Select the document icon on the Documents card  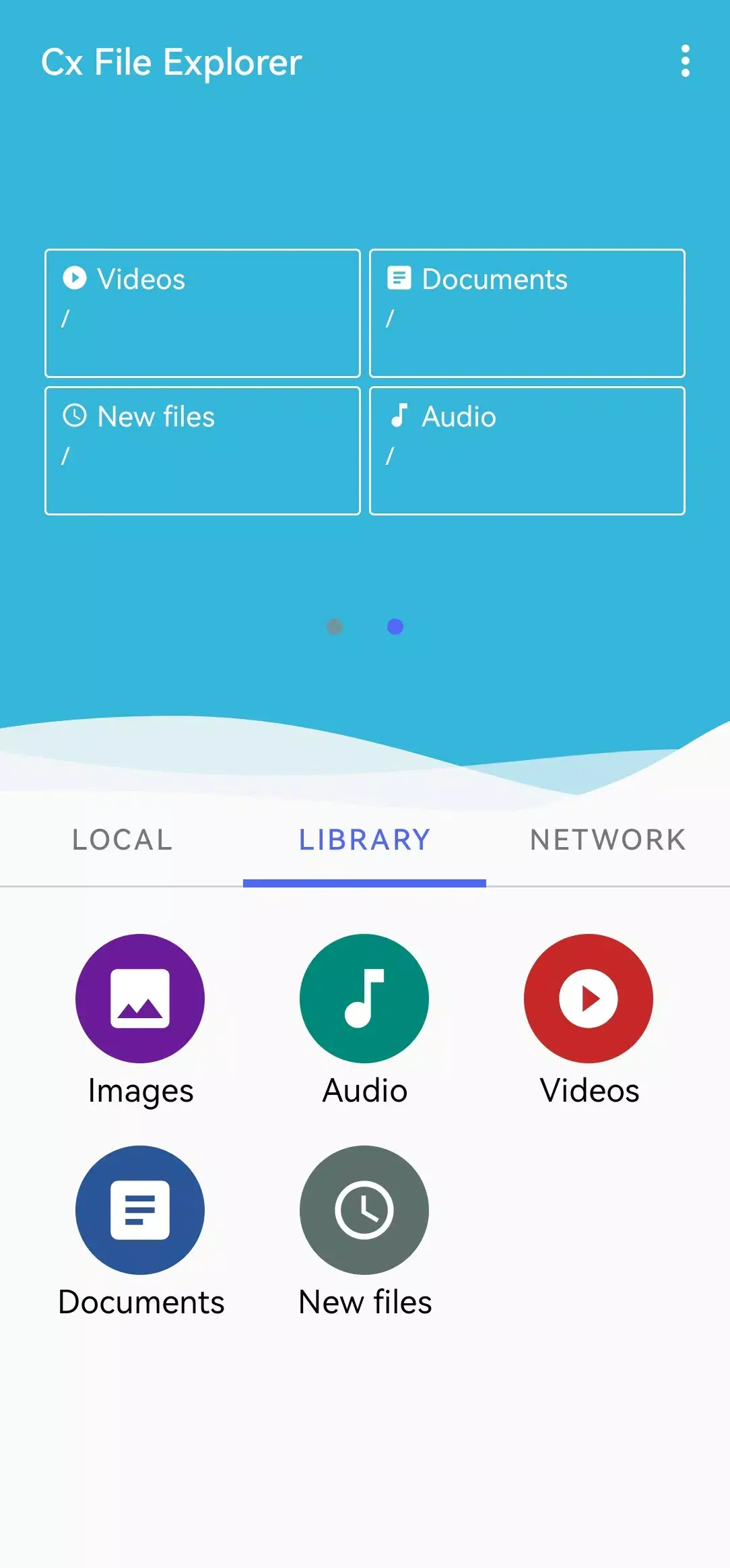400,278
